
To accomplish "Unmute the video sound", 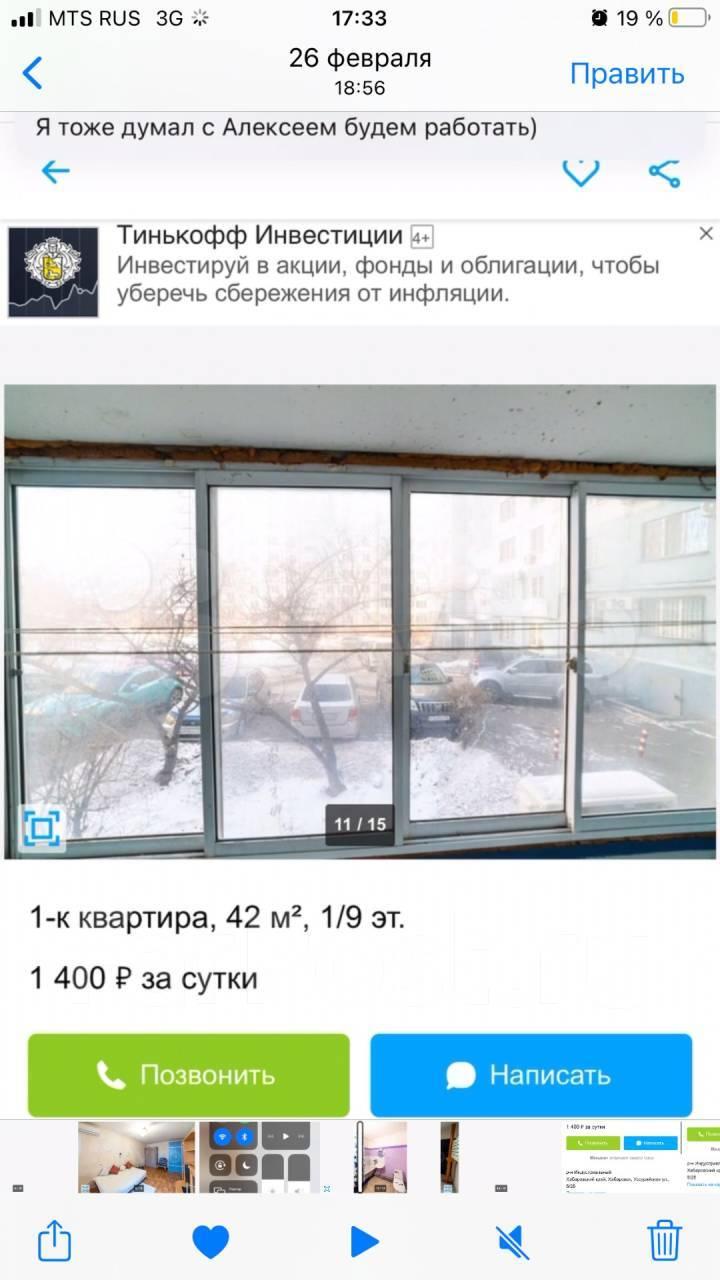I will click(513, 1242).
